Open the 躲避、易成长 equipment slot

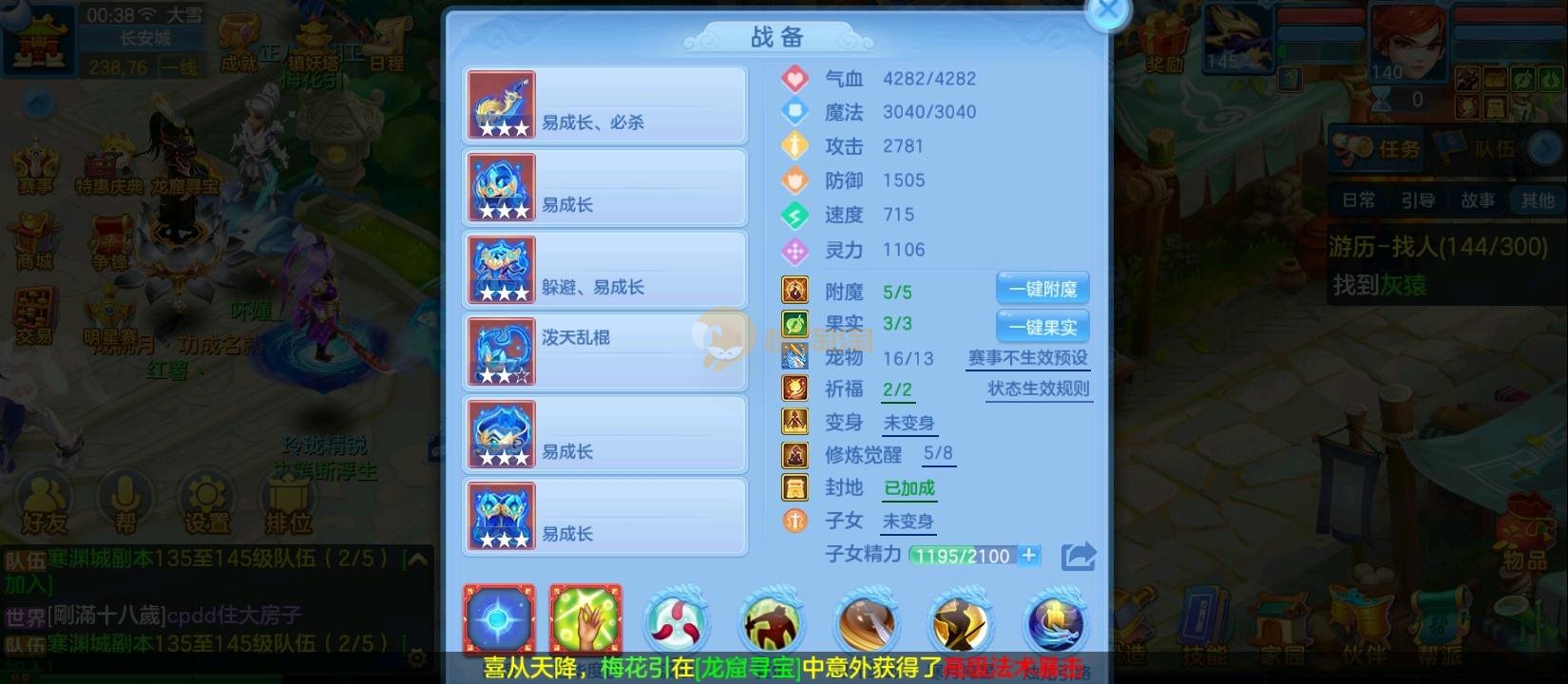tap(604, 270)
